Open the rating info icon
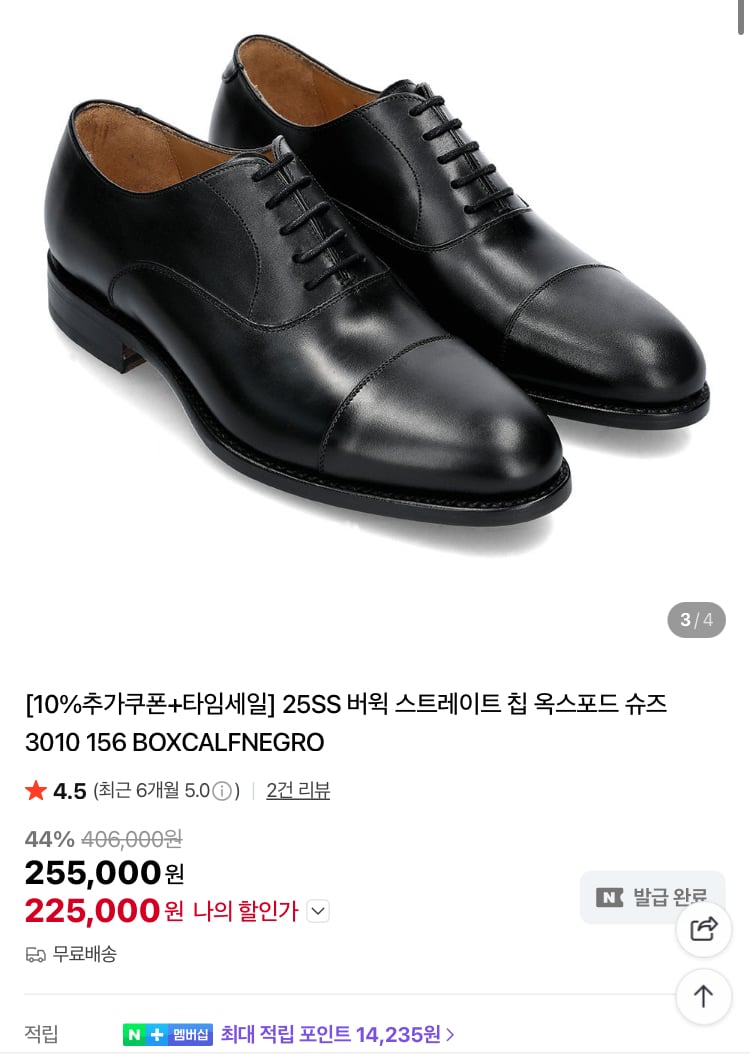The height and width of the screenshot is (1055, 750). click(x=223, y=791)
